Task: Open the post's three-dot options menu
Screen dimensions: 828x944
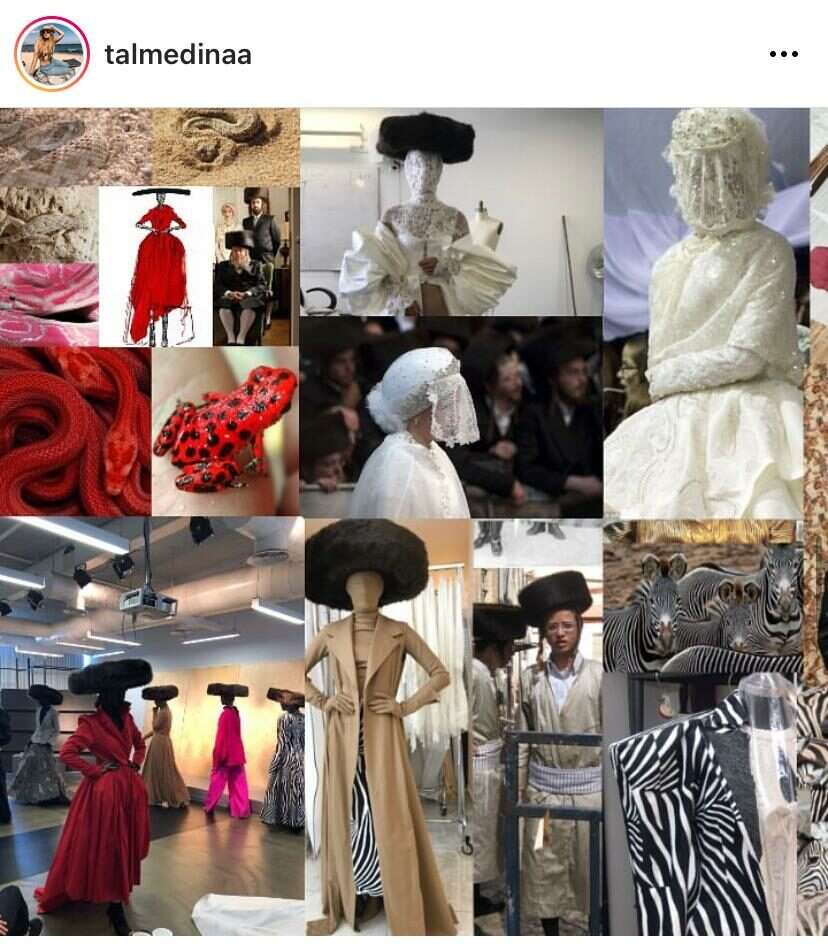Action: tap(783, 55)
